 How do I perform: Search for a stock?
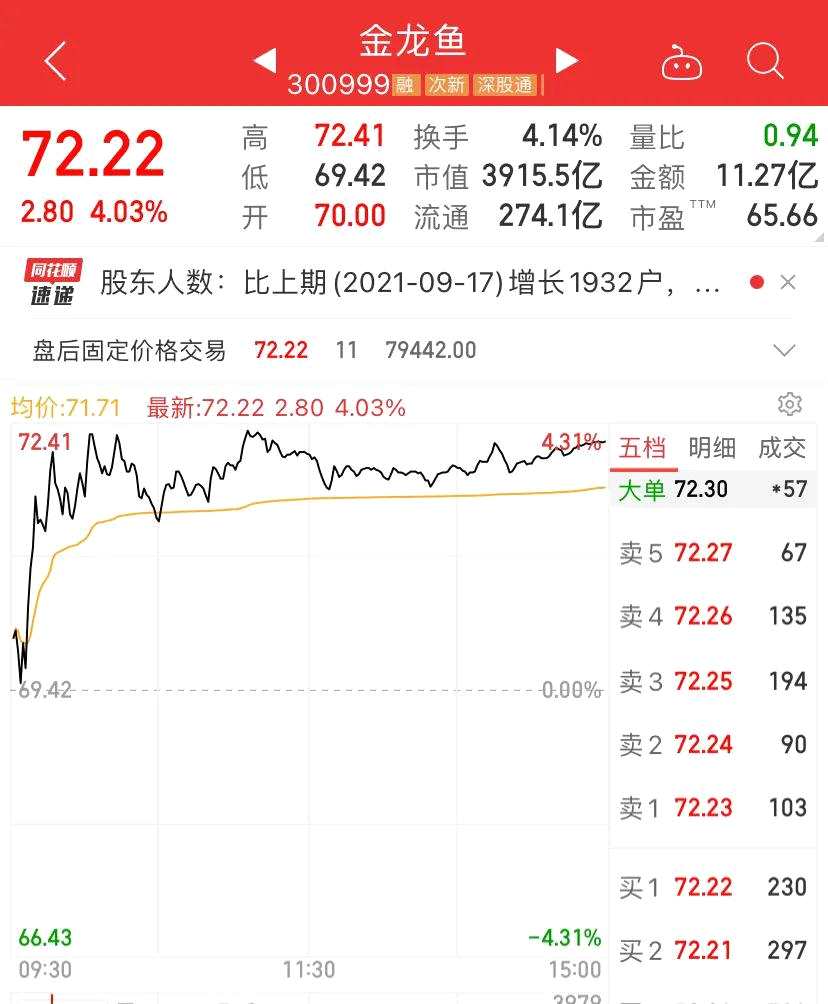click(765, 62)
